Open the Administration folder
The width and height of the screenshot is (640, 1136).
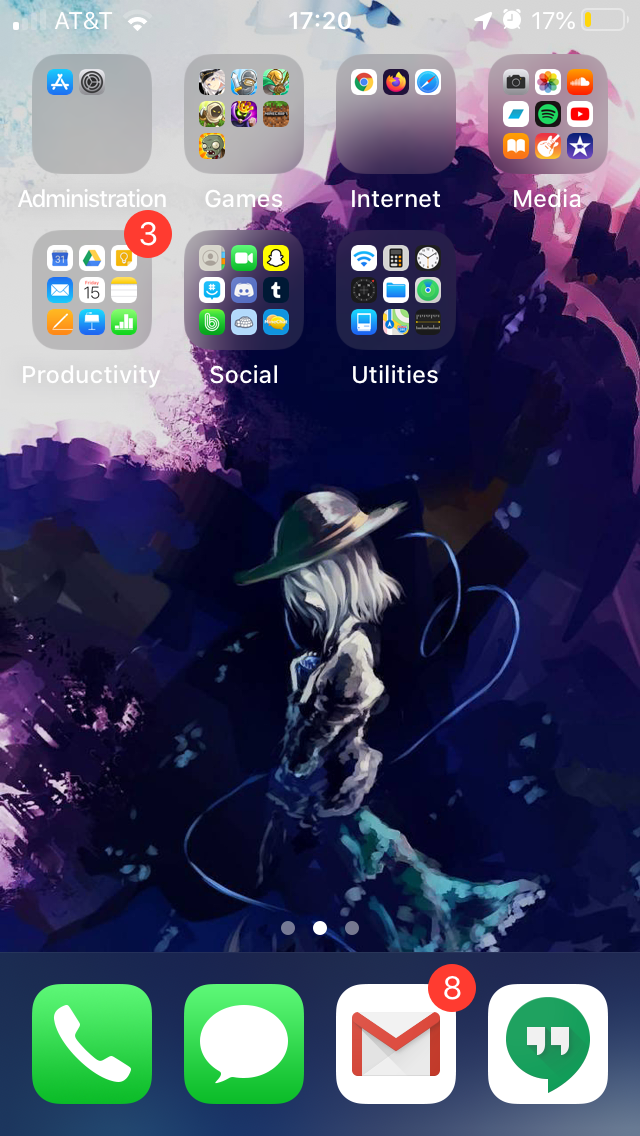[92, 114]
